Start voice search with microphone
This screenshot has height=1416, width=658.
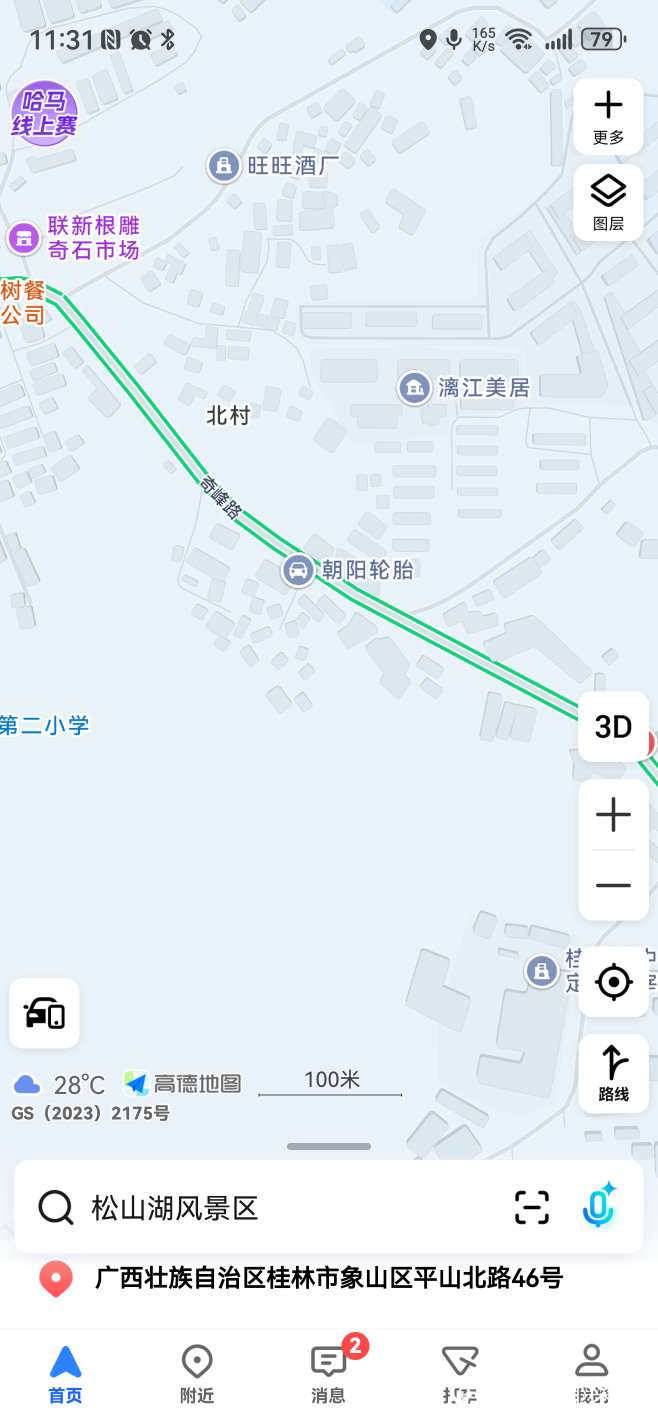point(599,1207)
